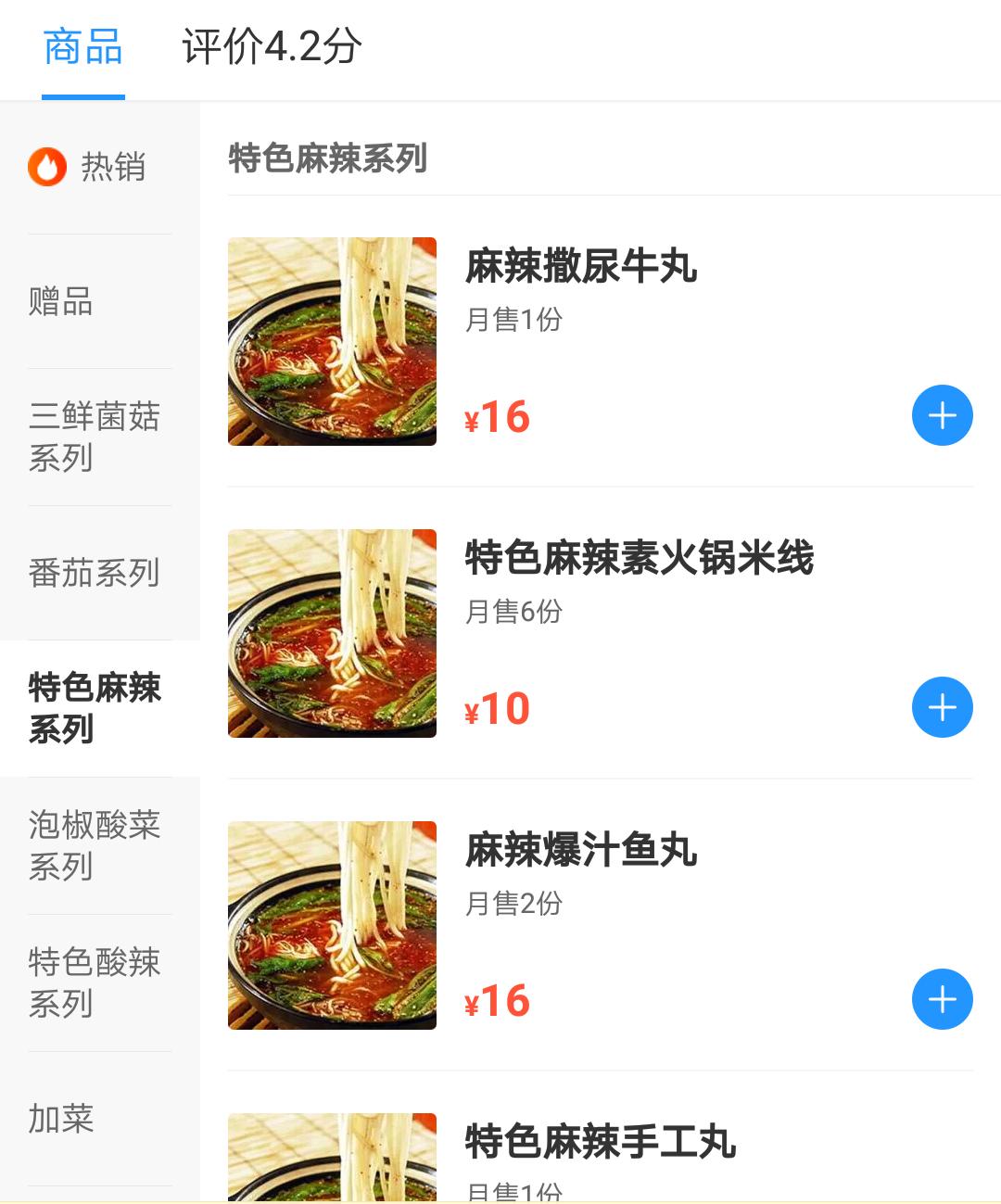The width and height of the screenshot is (1001, 1204).
Task: Open the 加菜 category
Action: click(x=61, y=1119)
